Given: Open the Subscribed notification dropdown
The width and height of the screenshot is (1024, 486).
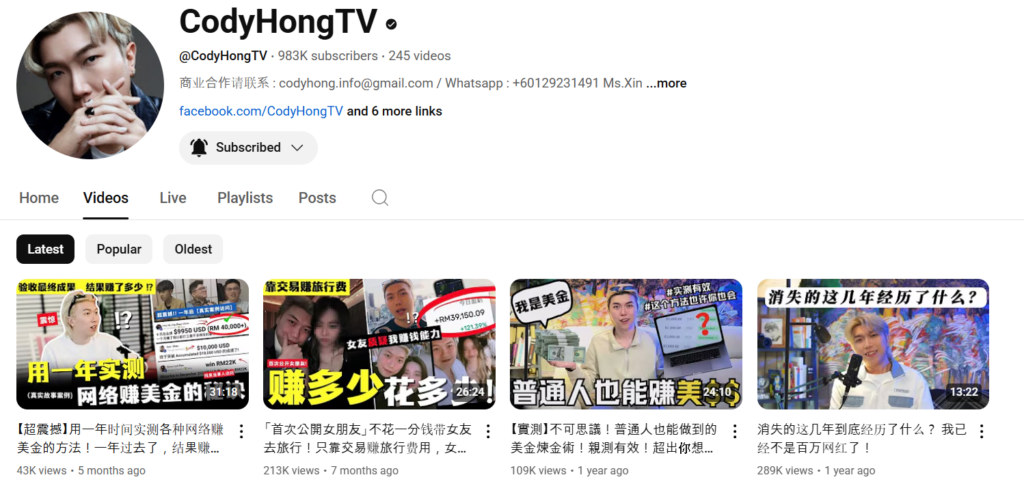Looking at the screenshot, I should (248, 148).
